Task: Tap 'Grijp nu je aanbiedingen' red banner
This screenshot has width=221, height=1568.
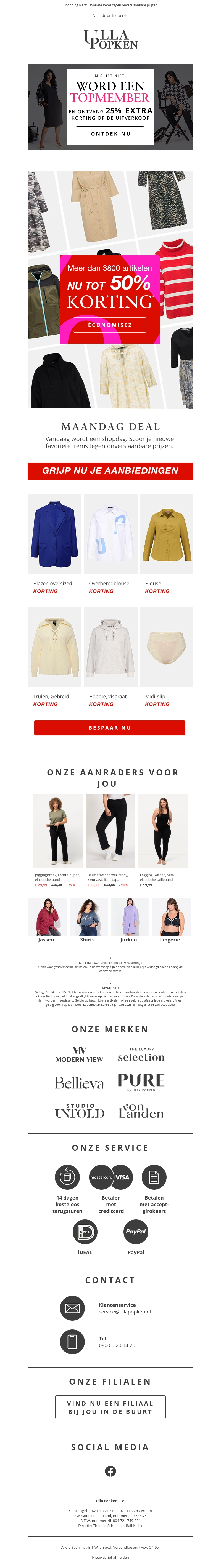Action: click(x=110, y=470)
